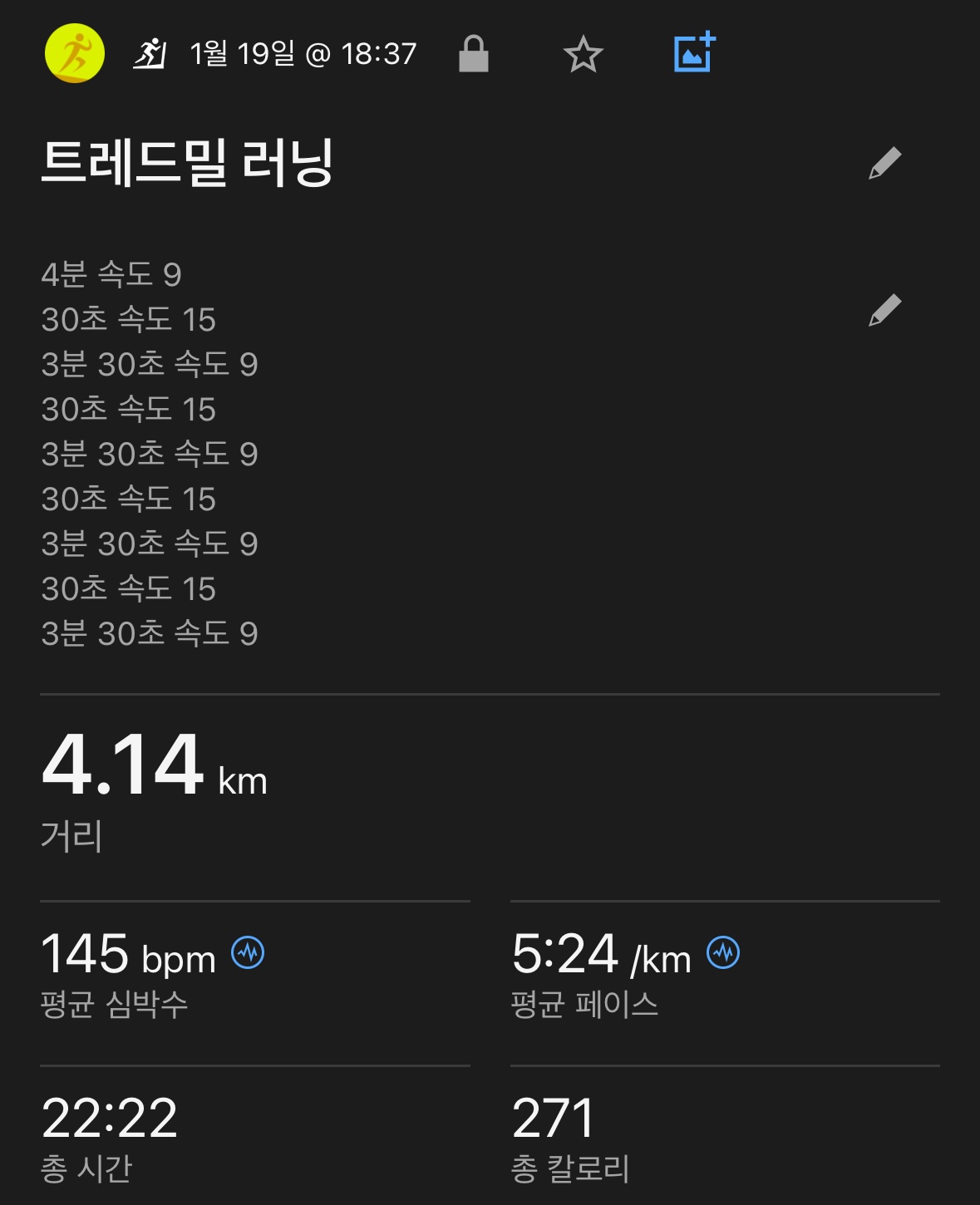This screenshot has width=980, height=1205.
Task: Add a photo to this activity
Action: 694,53
